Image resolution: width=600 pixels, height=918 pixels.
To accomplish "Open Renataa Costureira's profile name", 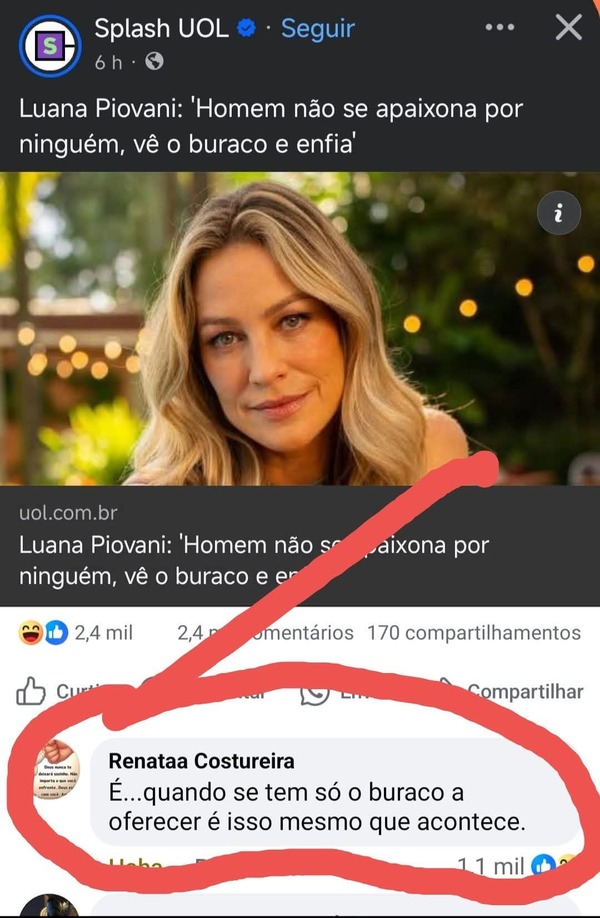I will (200, 761).
